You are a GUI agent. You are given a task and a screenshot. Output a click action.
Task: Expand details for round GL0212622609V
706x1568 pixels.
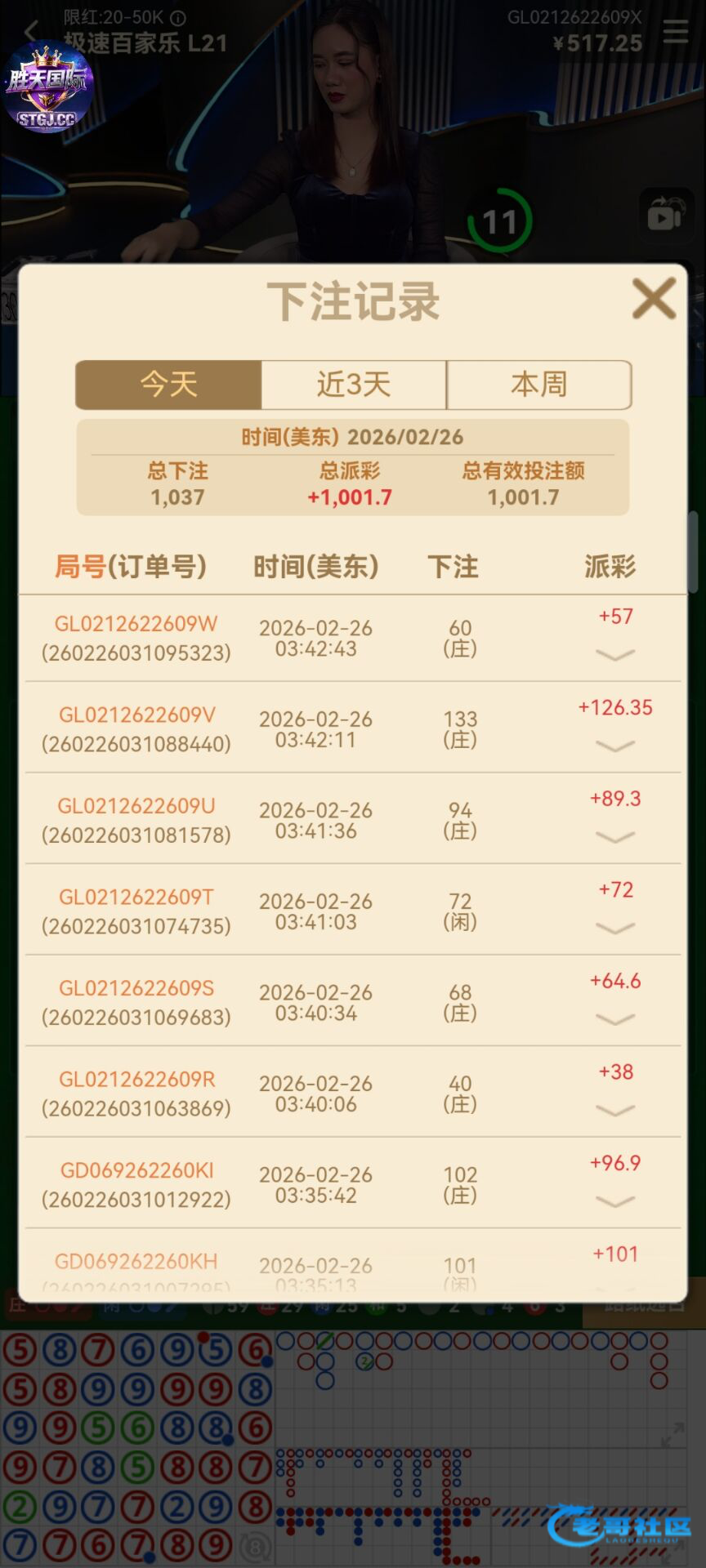click(615, 746)
